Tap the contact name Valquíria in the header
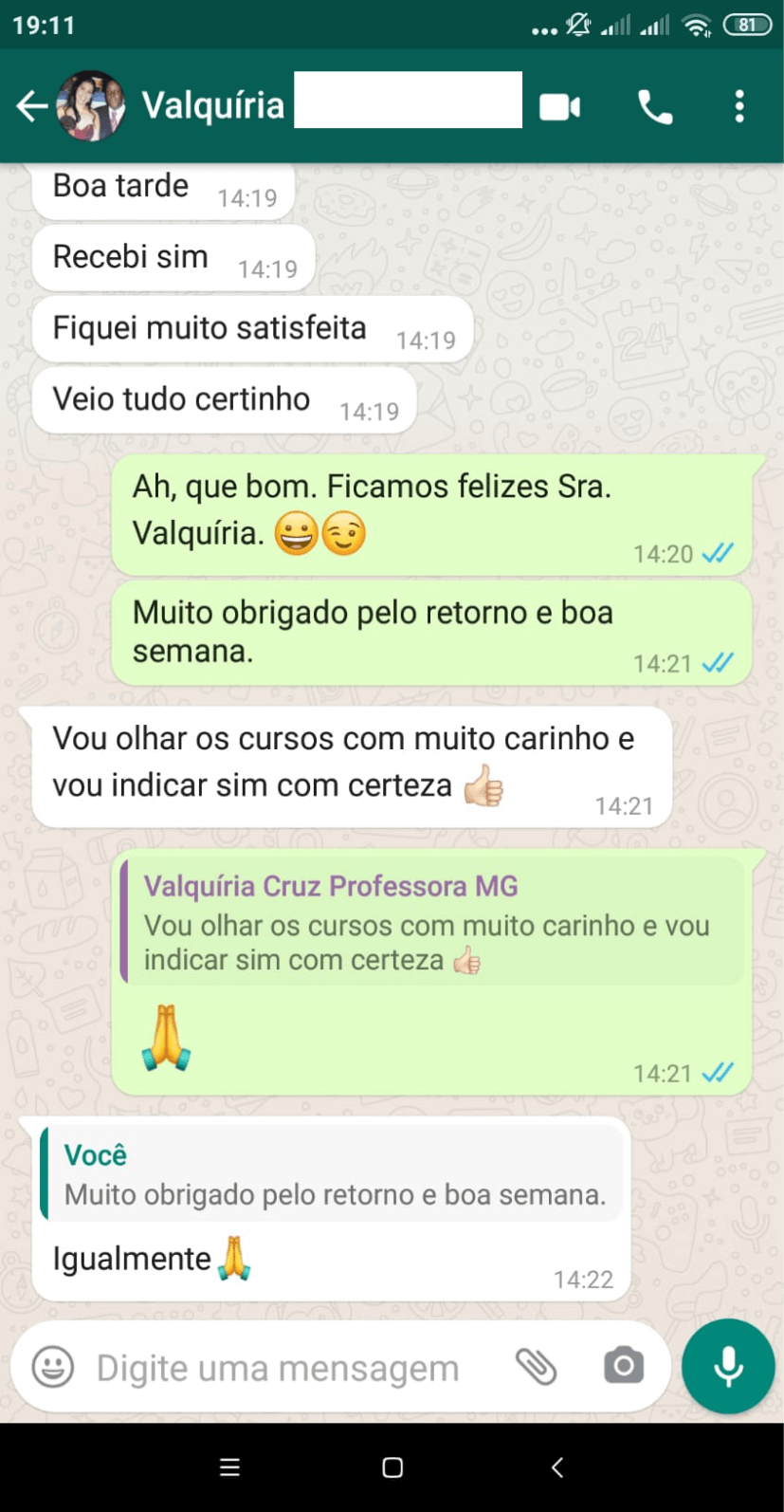784x1512 pixels. point(213,106)
